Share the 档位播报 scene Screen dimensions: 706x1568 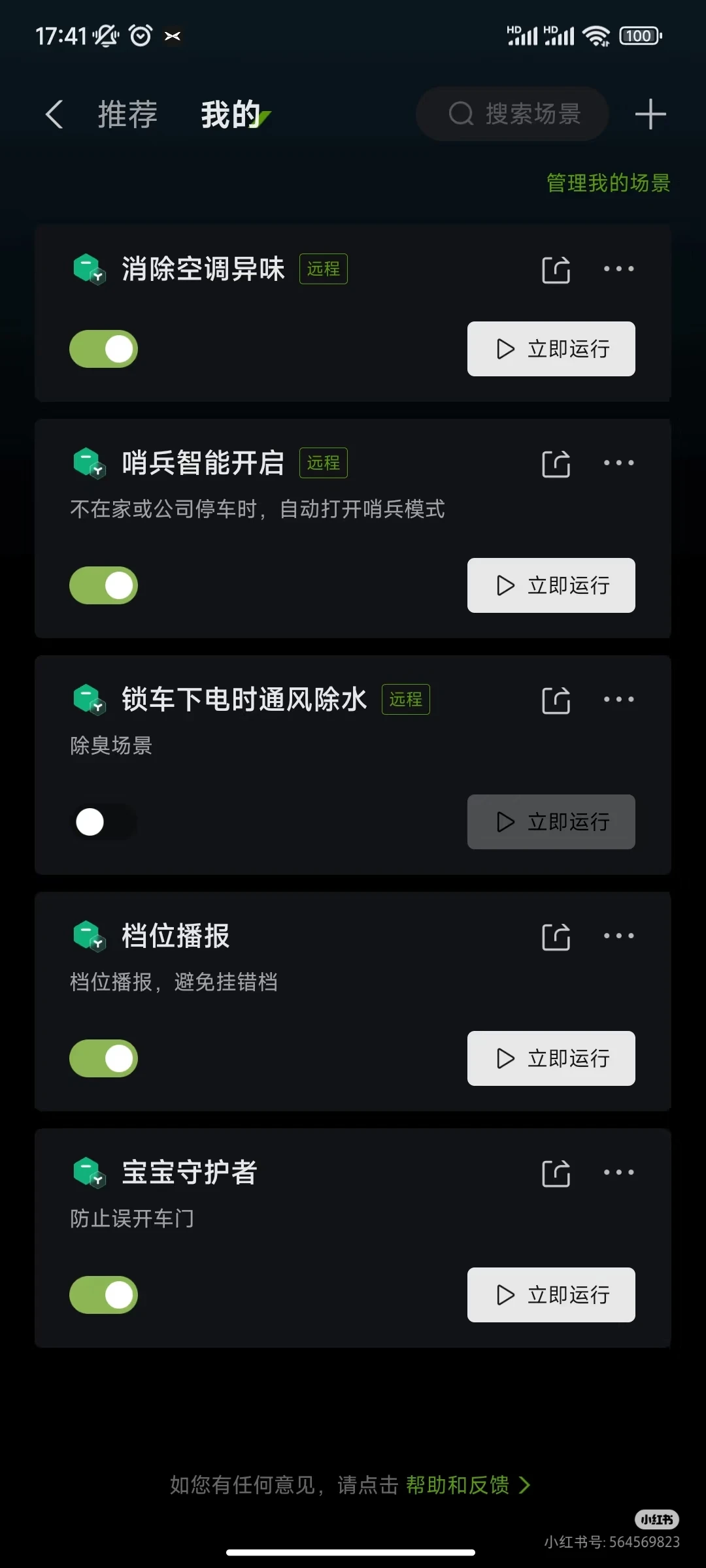pos(556,936)
